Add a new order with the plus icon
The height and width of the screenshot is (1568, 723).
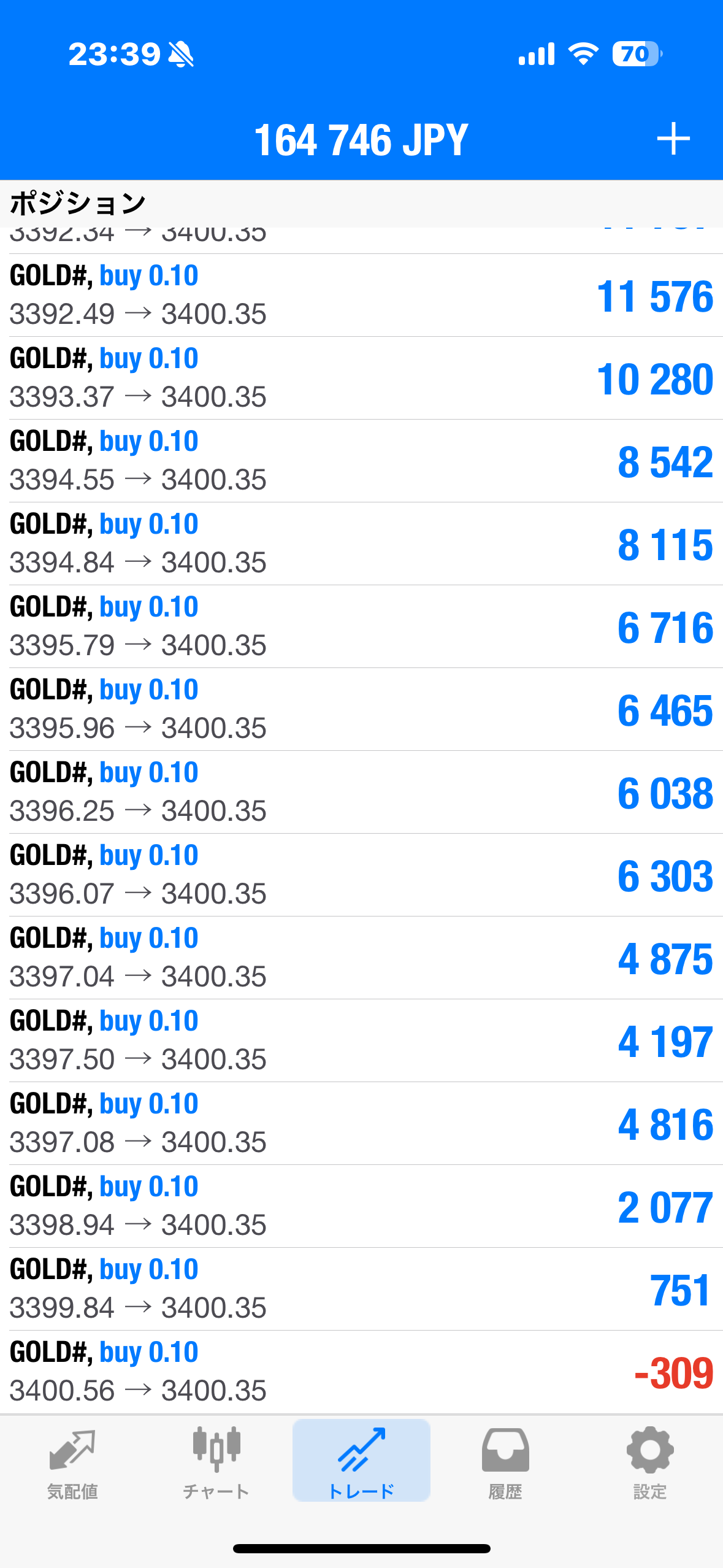673,139
